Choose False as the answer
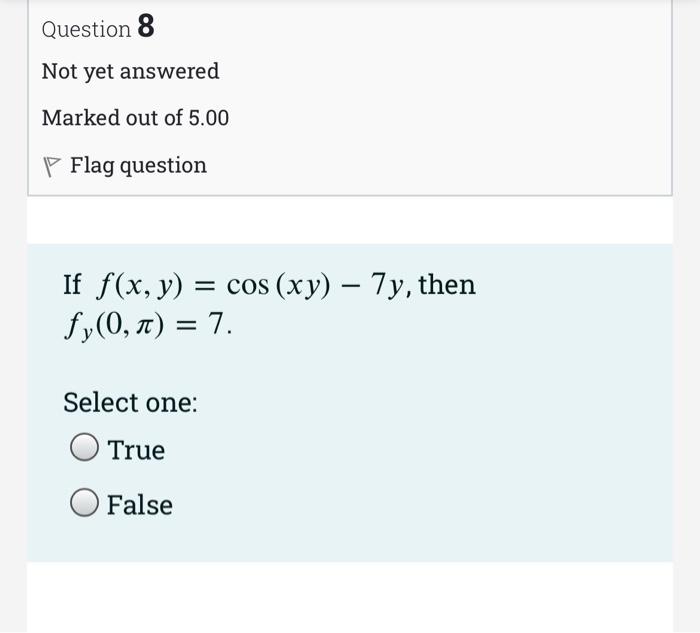 85,505
